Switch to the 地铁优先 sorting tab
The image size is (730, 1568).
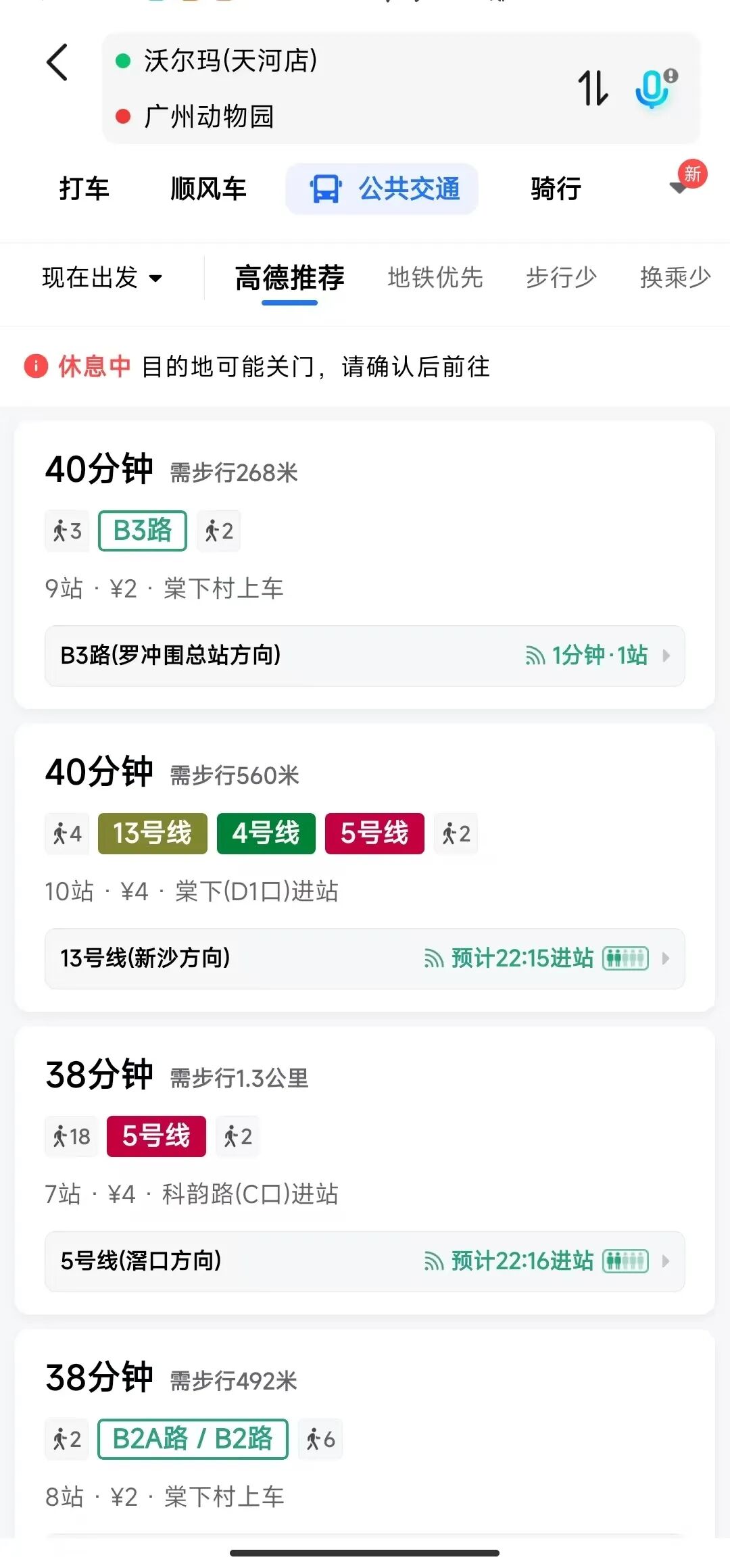click(x=435, y=277)
